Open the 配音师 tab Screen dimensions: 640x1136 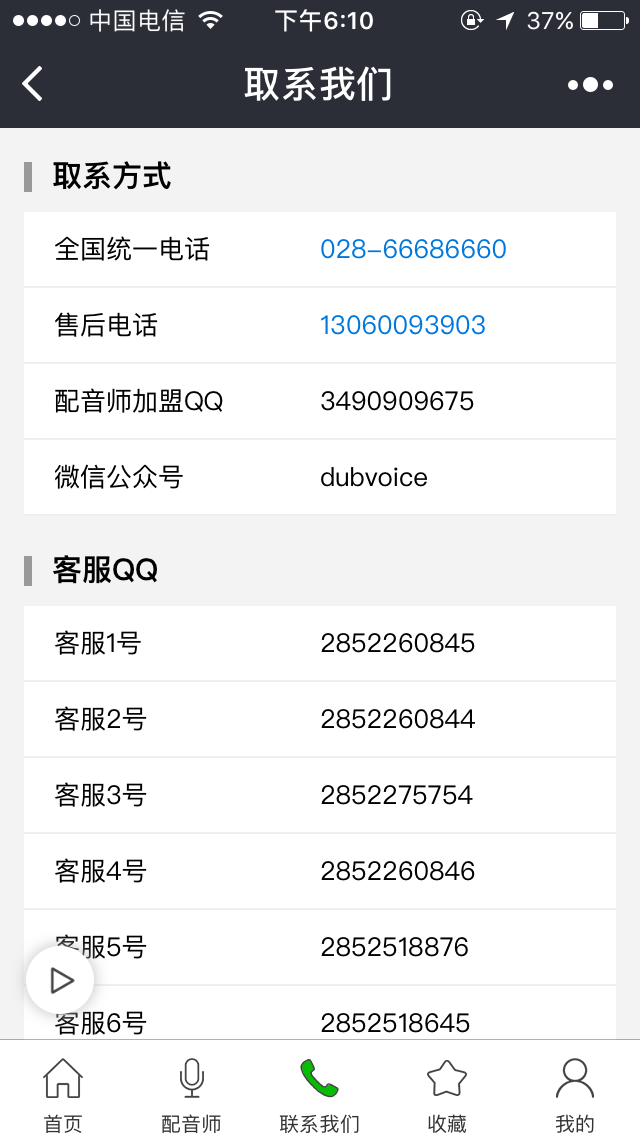(x=191, y=1094)
